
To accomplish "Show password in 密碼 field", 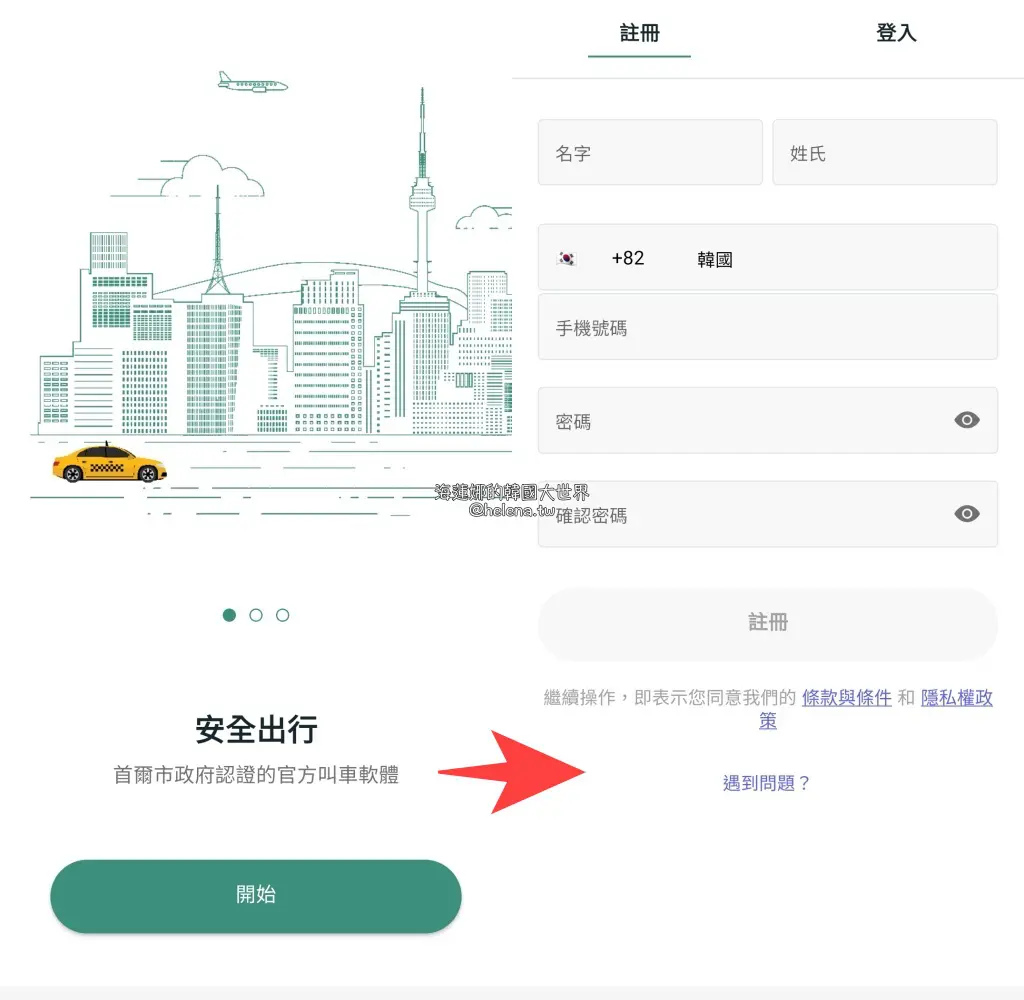I will point(966,420).
